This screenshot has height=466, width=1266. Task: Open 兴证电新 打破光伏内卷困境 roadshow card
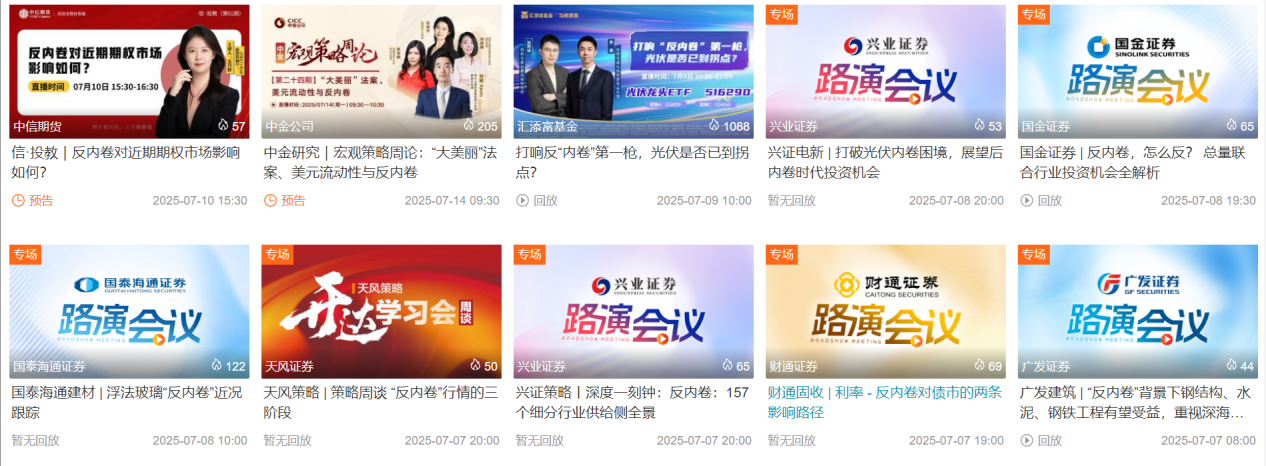click(x=885, y=71)
